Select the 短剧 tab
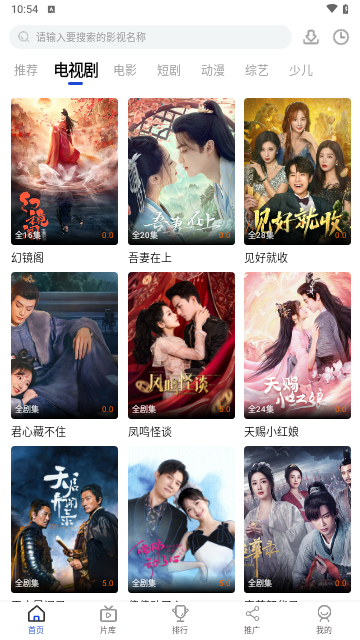The width and height of the screenshot is (360, 640). (169, 70)
